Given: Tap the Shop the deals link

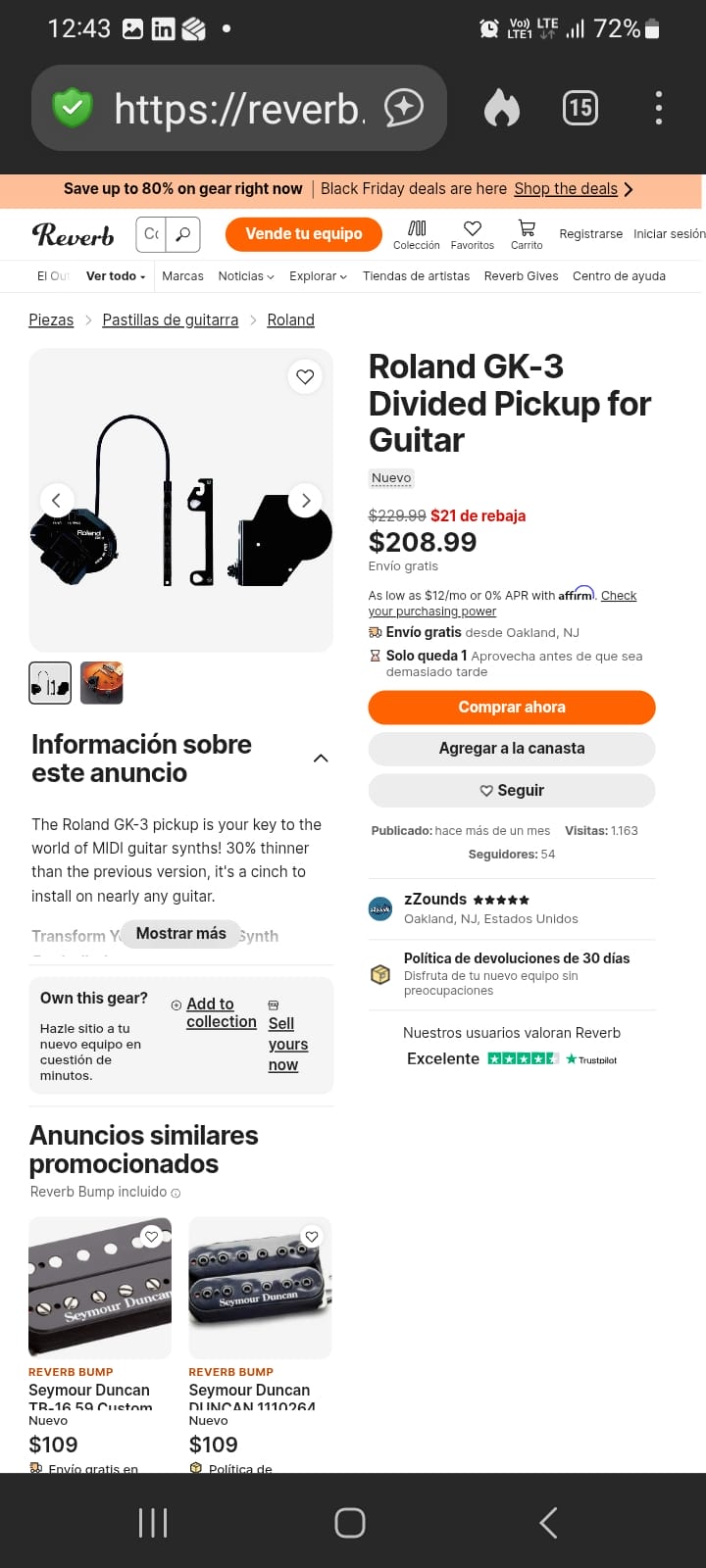Looking at the screenshot, I should 566,189.
